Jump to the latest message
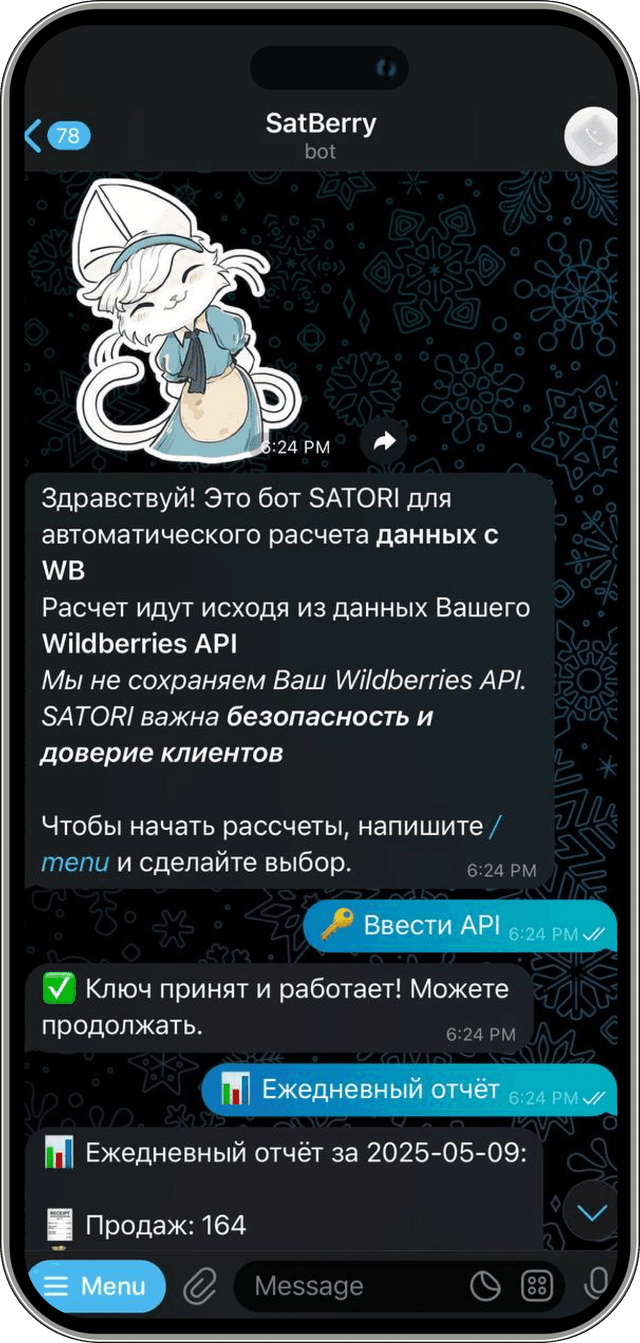The image size is (640, 1343). (x=592, y=1213)
